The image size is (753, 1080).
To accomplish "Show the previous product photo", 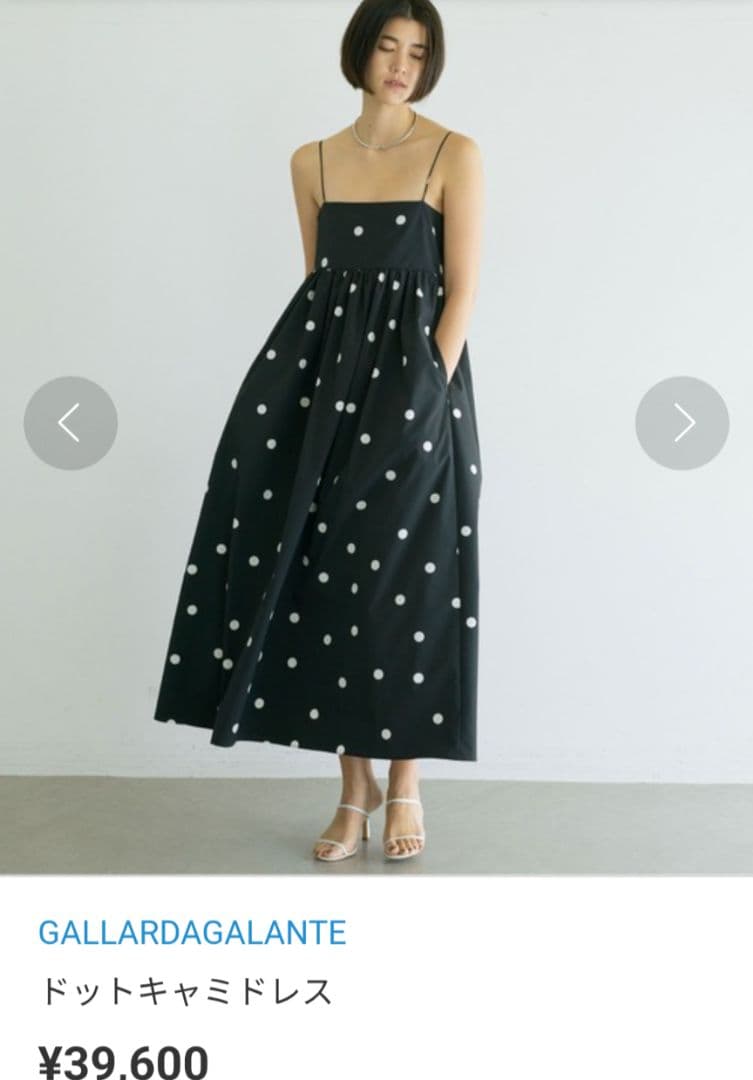I will (x=70, y=423).
